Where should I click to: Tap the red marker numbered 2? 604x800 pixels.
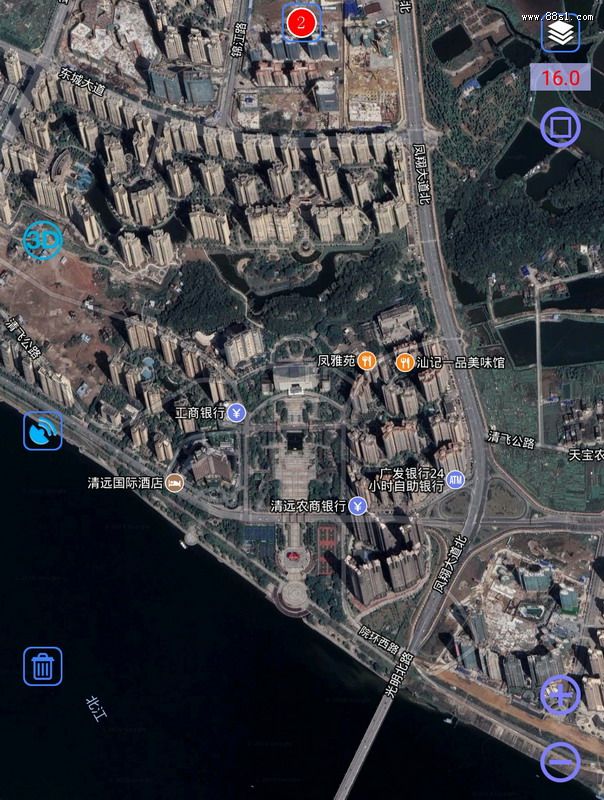pyautogui.click(x=301, y=20)
